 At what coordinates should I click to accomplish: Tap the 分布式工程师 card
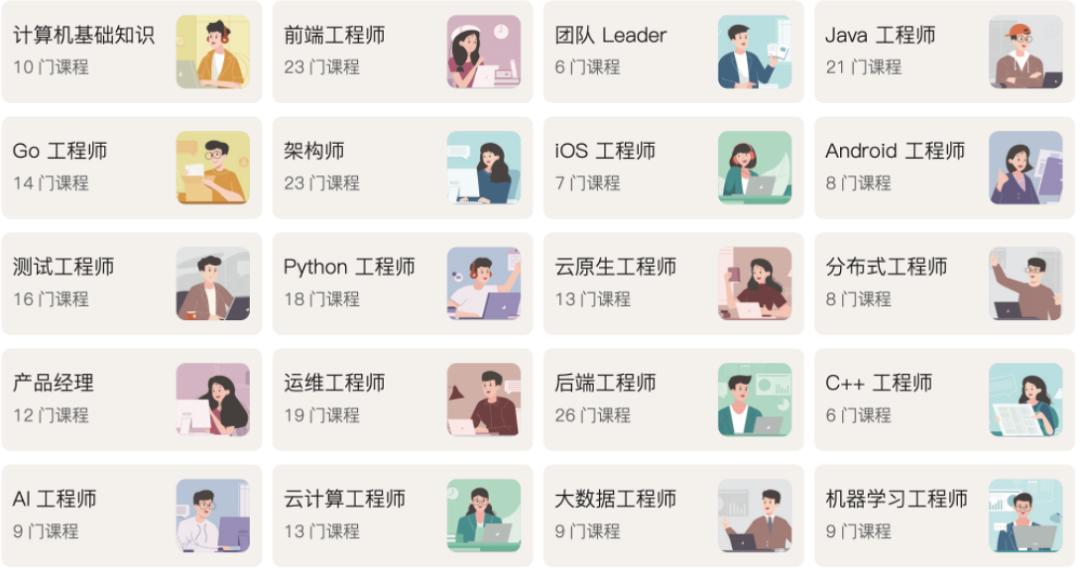pos(944,283)
